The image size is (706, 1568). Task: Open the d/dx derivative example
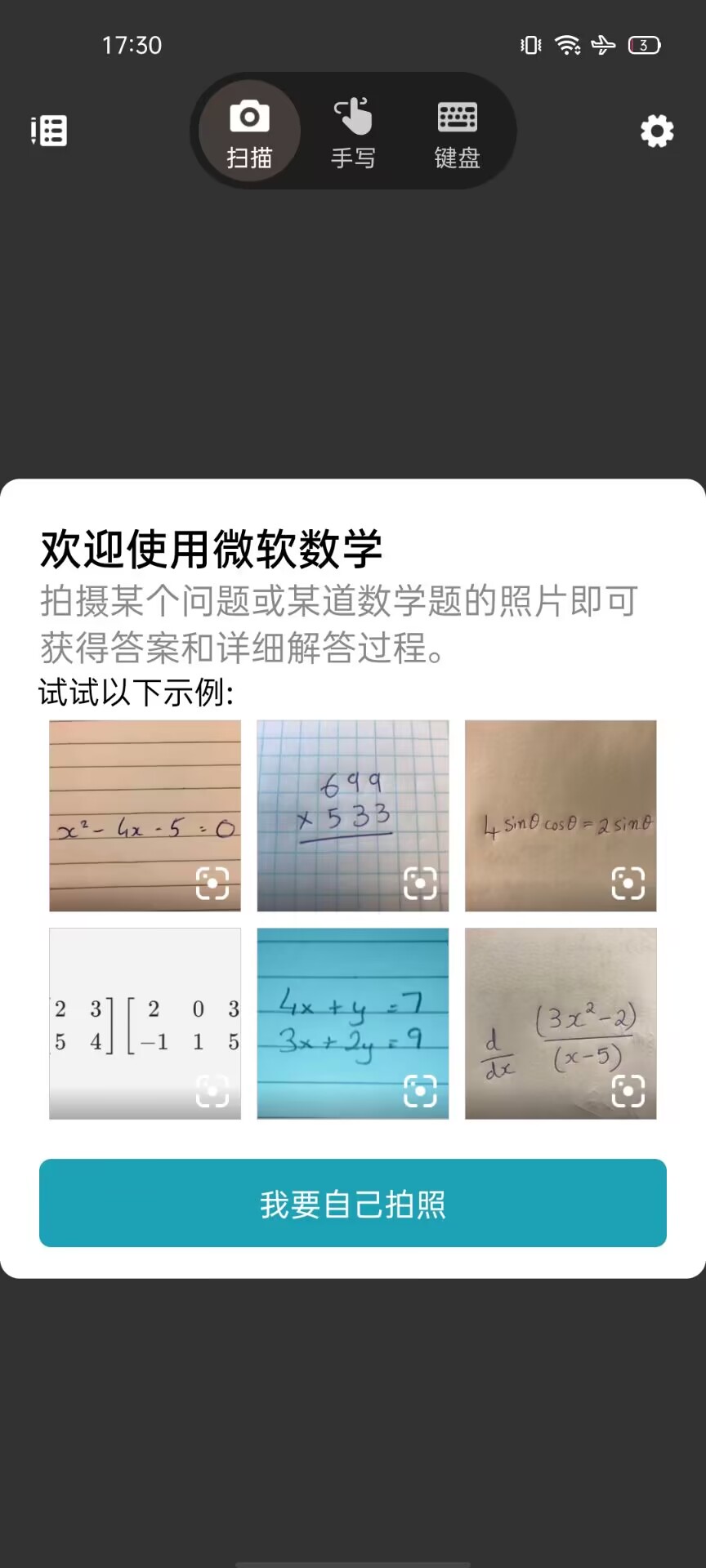[561, 1023]
